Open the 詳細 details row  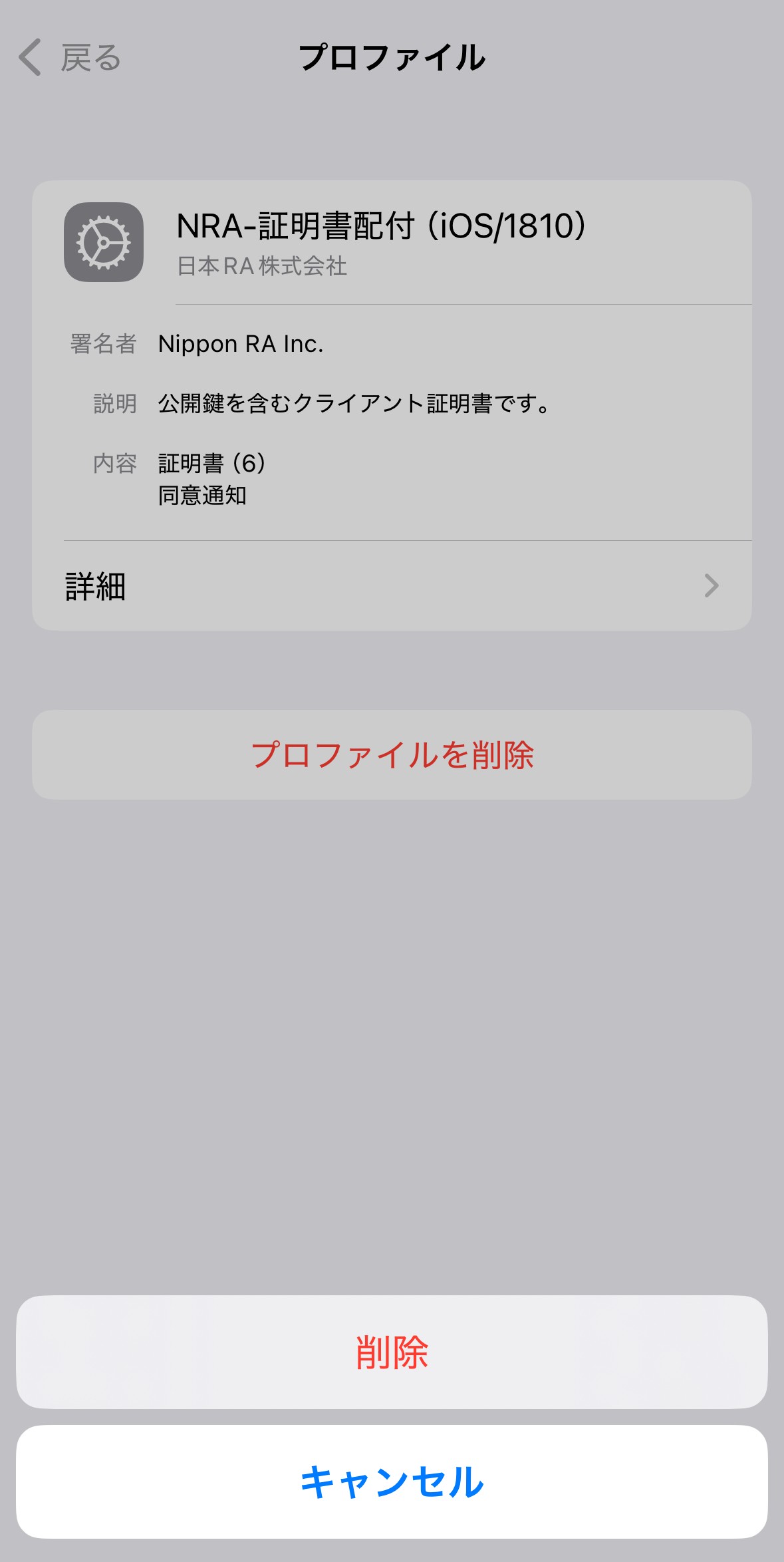392,586
